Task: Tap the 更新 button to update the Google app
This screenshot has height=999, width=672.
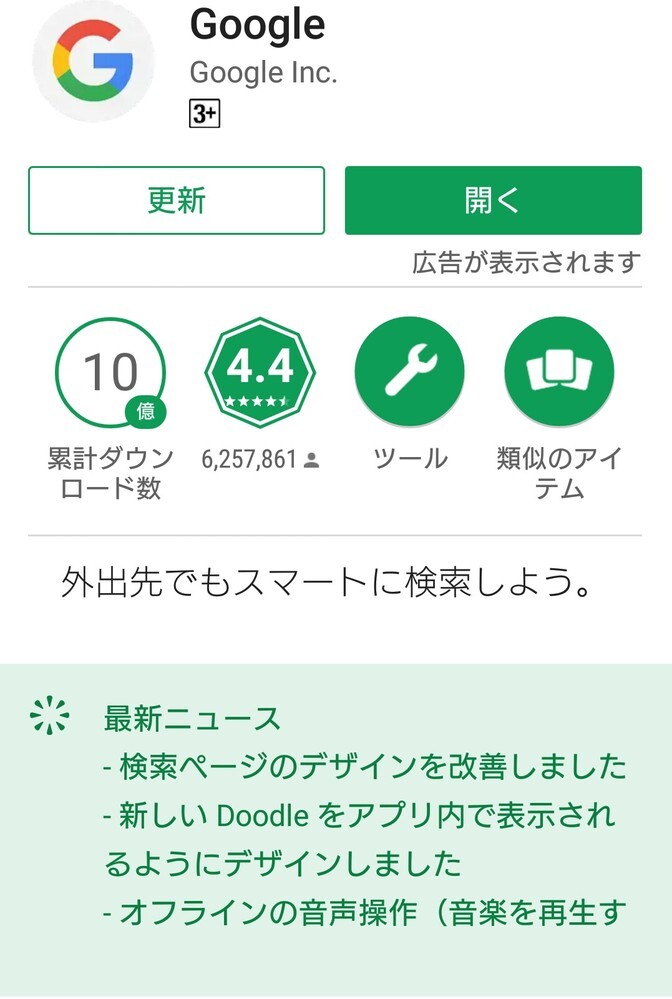Action: tap(176, 201)
